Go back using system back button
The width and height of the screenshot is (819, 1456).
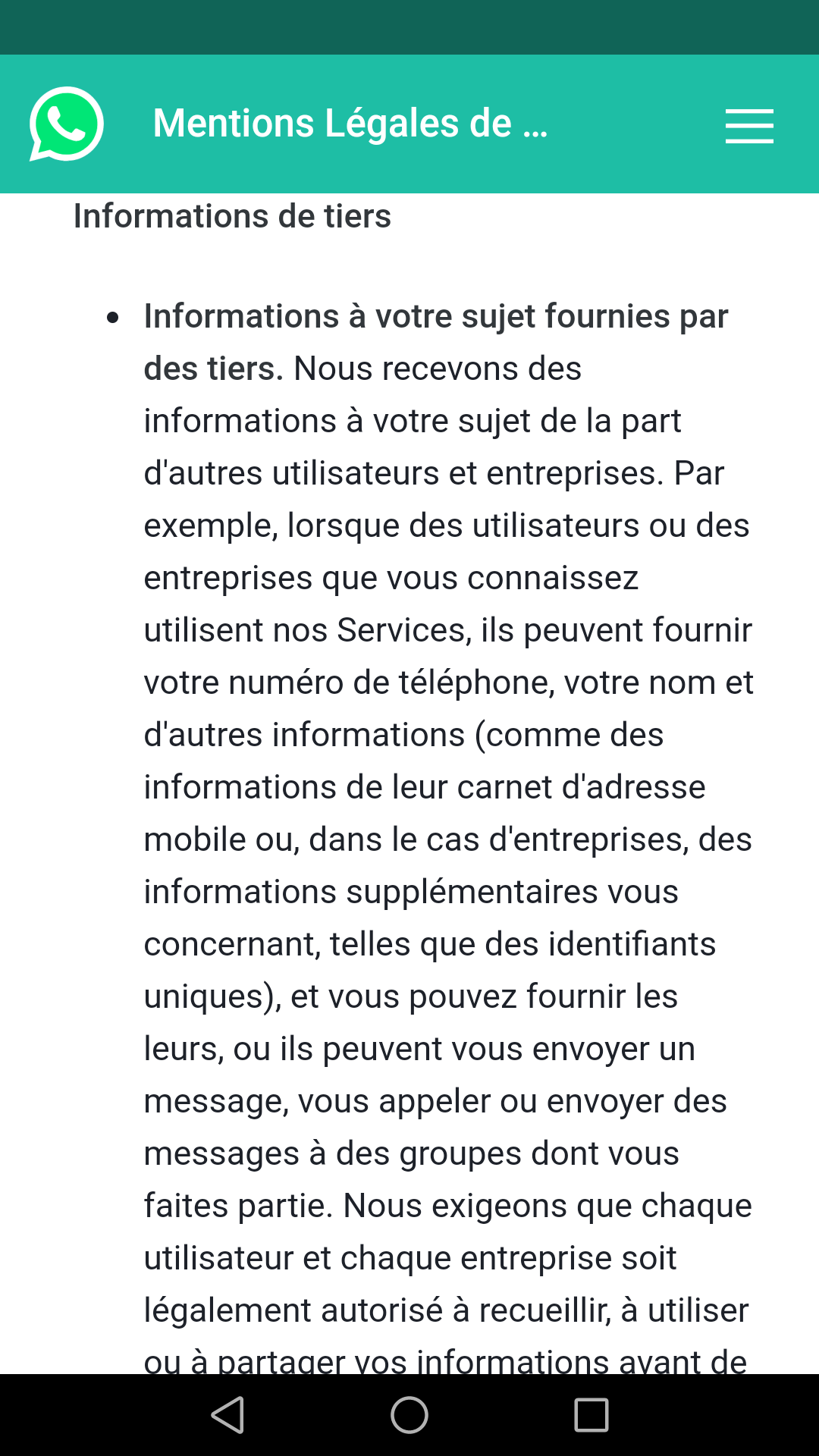227,1415
